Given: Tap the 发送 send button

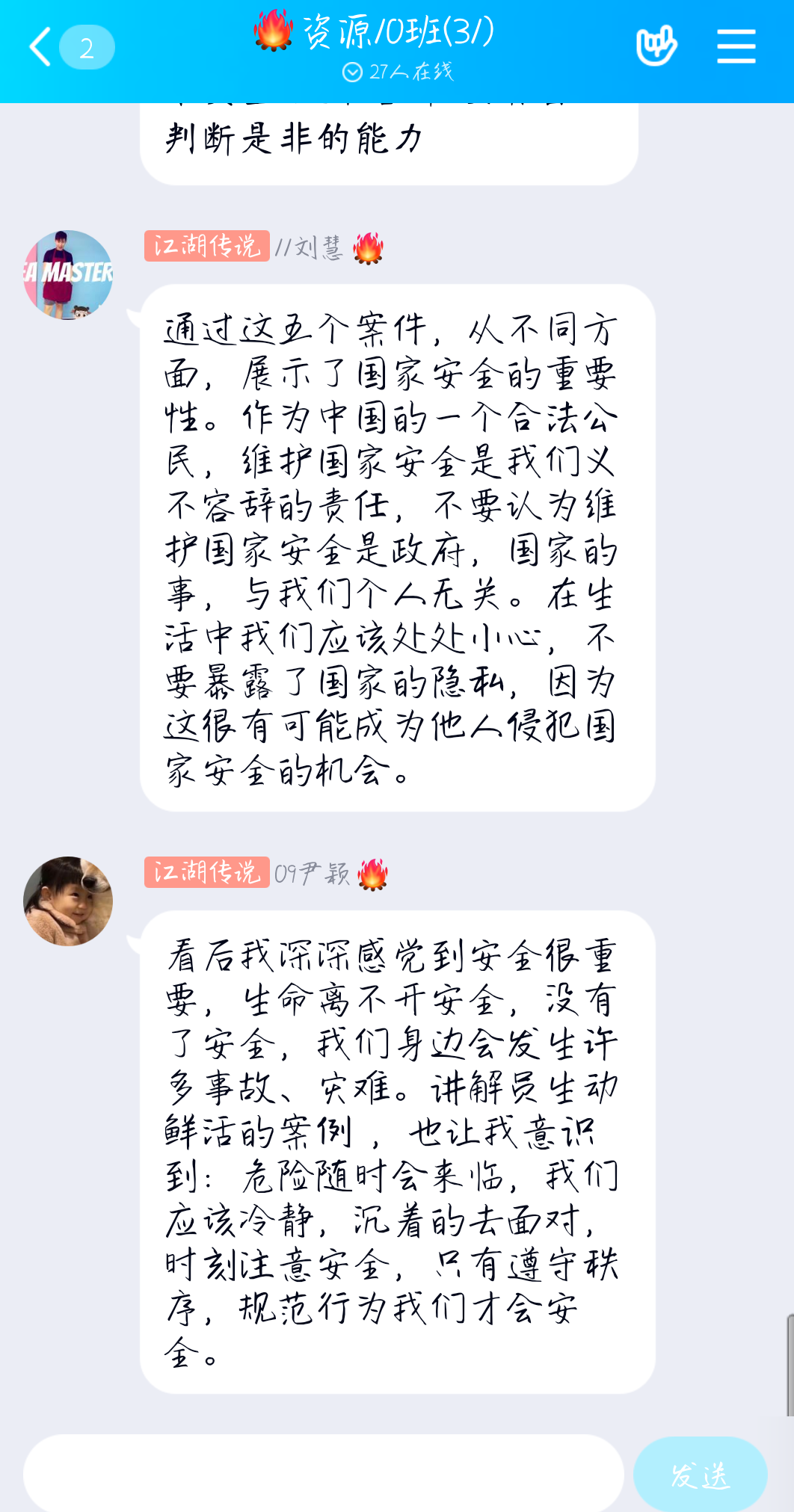Looking at the screenshot, I should (x=700, y=1475).
